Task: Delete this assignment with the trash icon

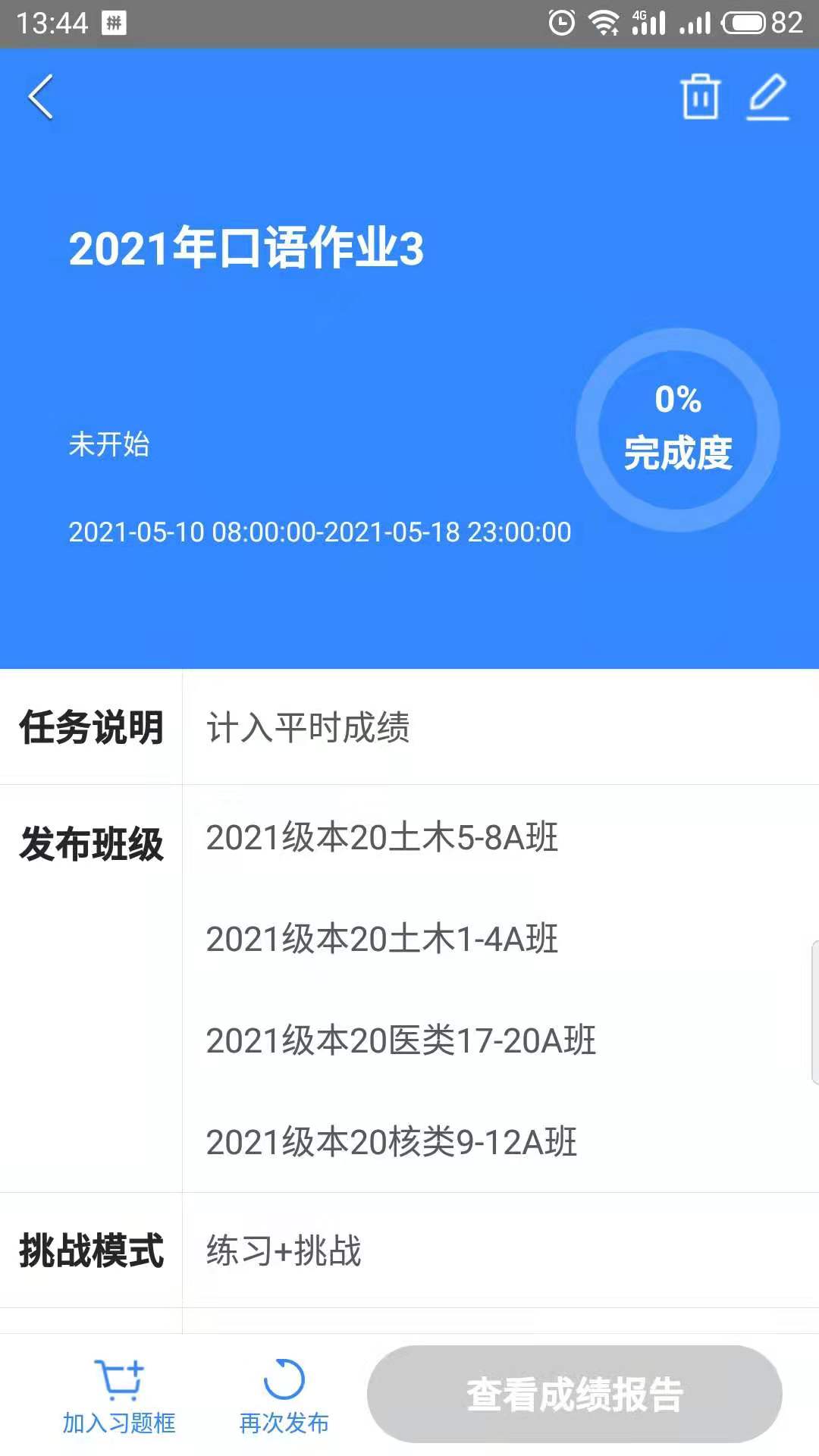Action: pos(700,97)
